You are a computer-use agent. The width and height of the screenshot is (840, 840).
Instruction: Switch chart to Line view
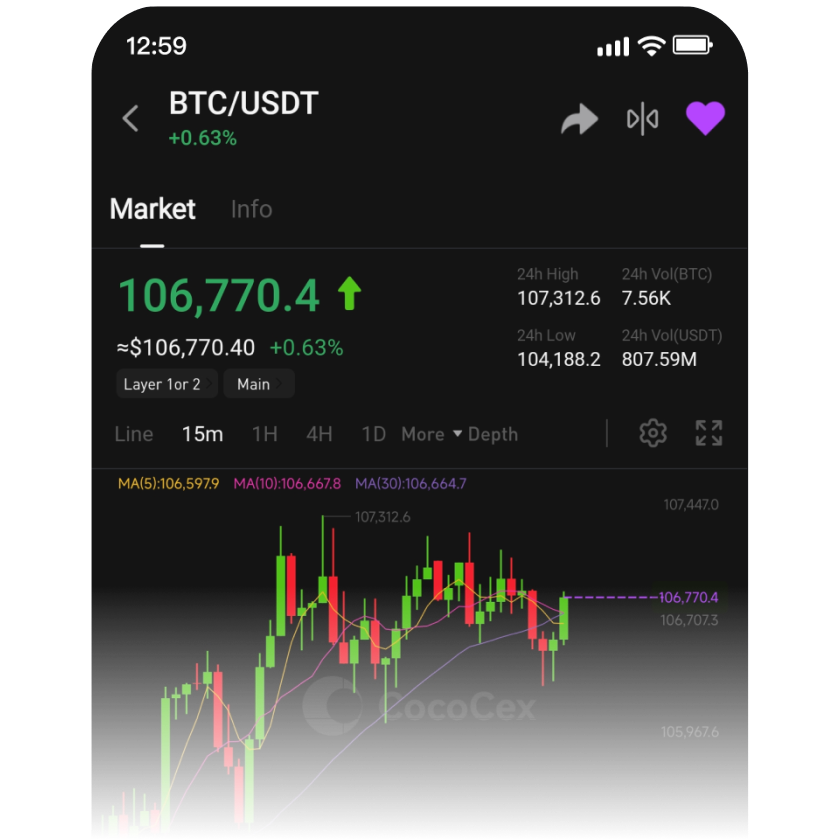pos(134,434)
